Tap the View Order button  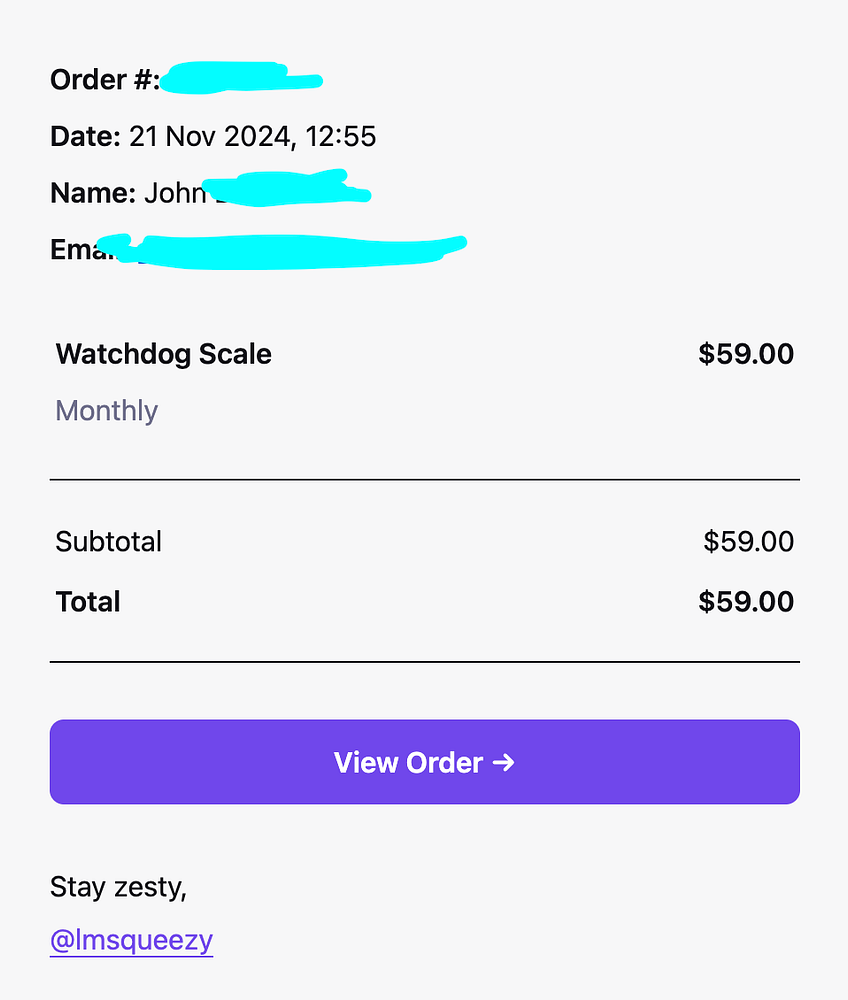[x=424, y=762]
